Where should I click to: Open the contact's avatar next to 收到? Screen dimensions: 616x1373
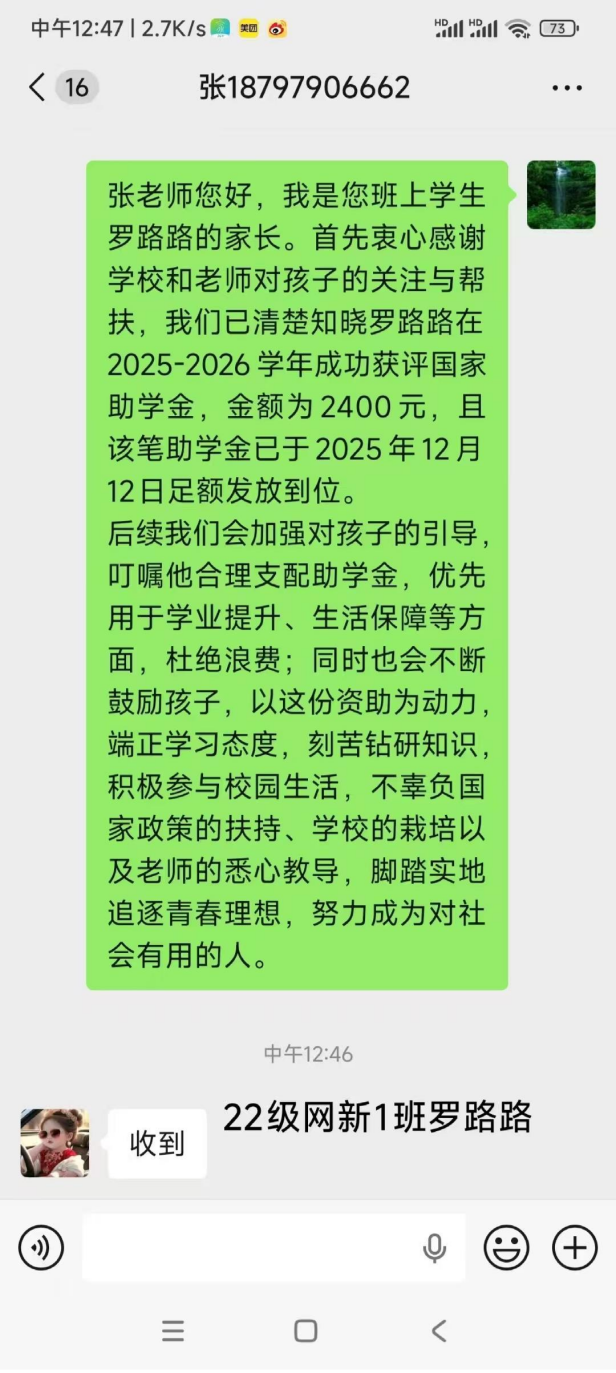[55, 1142]
